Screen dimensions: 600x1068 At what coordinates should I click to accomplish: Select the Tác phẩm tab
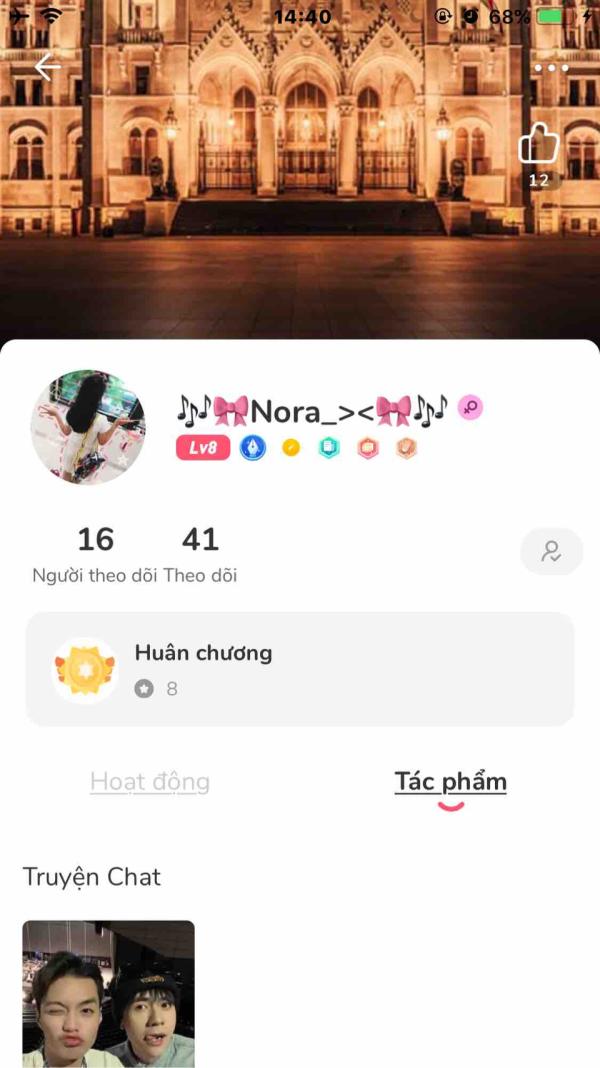click(x=450, y=782)
